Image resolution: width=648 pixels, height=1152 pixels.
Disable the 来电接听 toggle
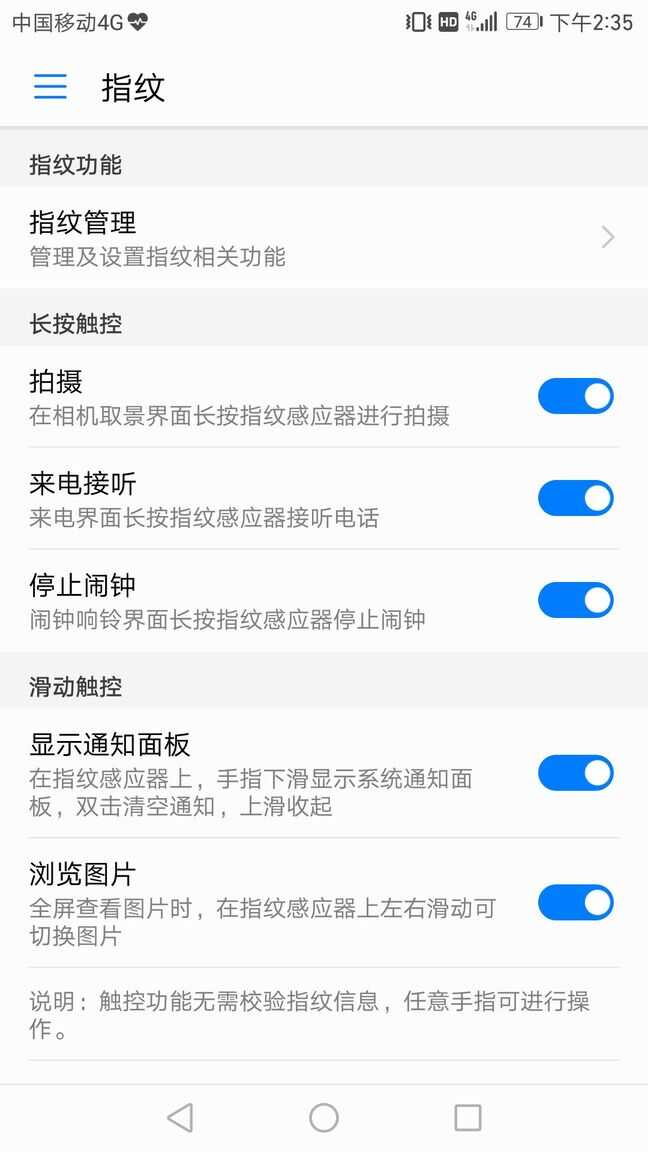[x=575, y=498]
